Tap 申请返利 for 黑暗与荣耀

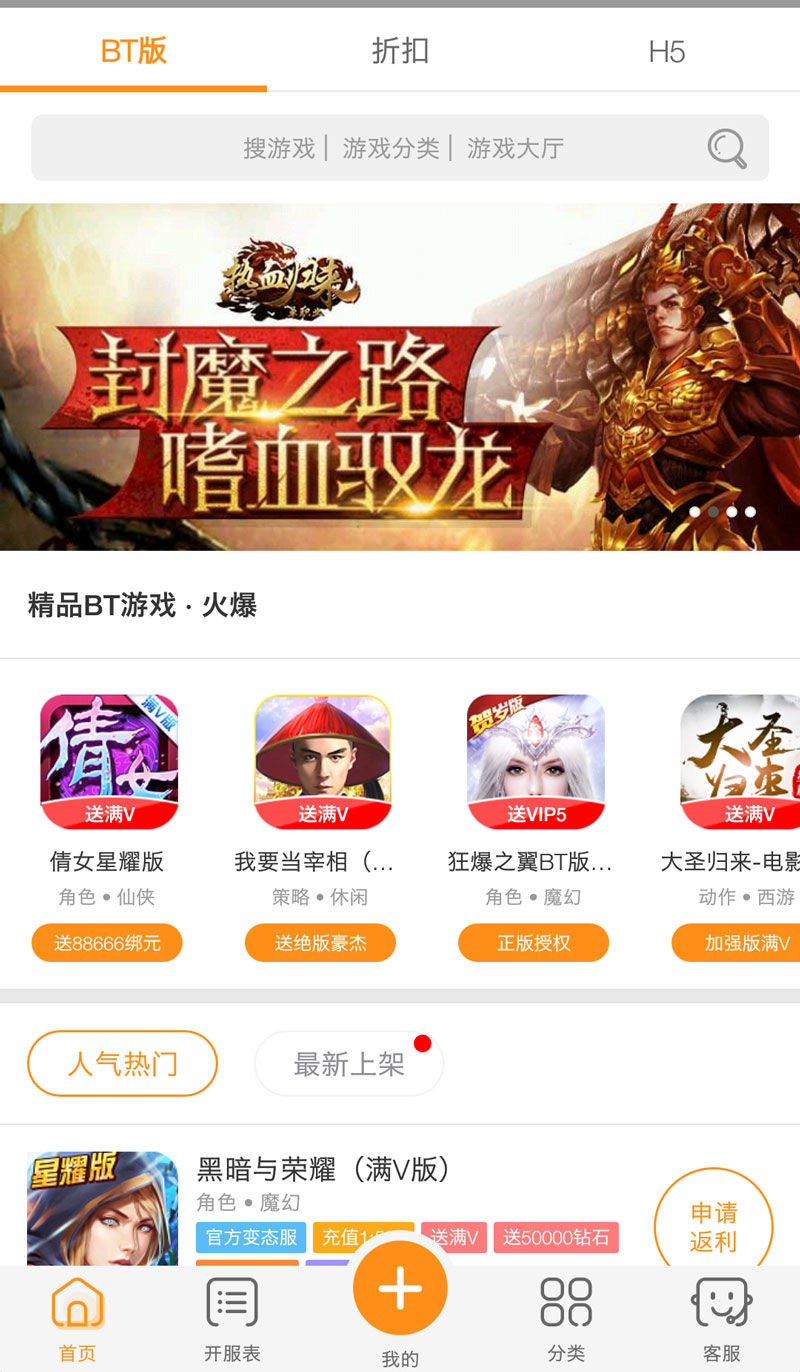point(713,1226)
